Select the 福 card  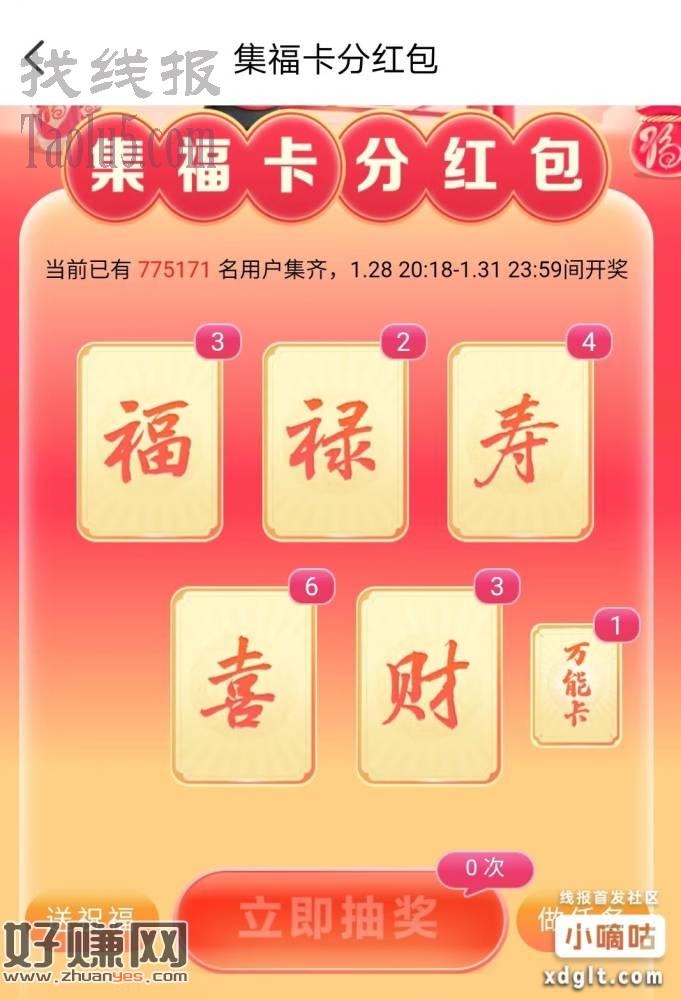point(150,442)
